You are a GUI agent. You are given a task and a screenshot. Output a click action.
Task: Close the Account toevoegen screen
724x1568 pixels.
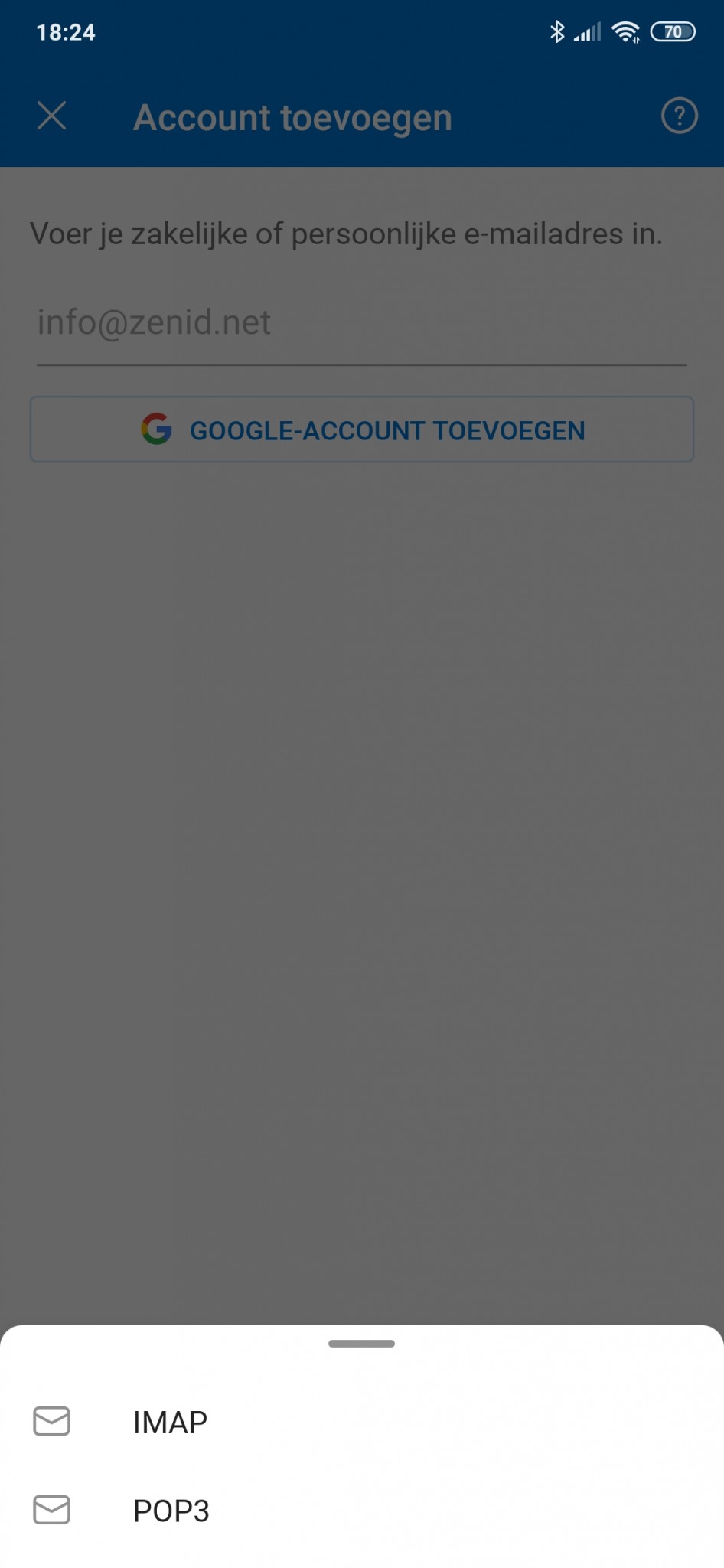click(x=52, y=116)
